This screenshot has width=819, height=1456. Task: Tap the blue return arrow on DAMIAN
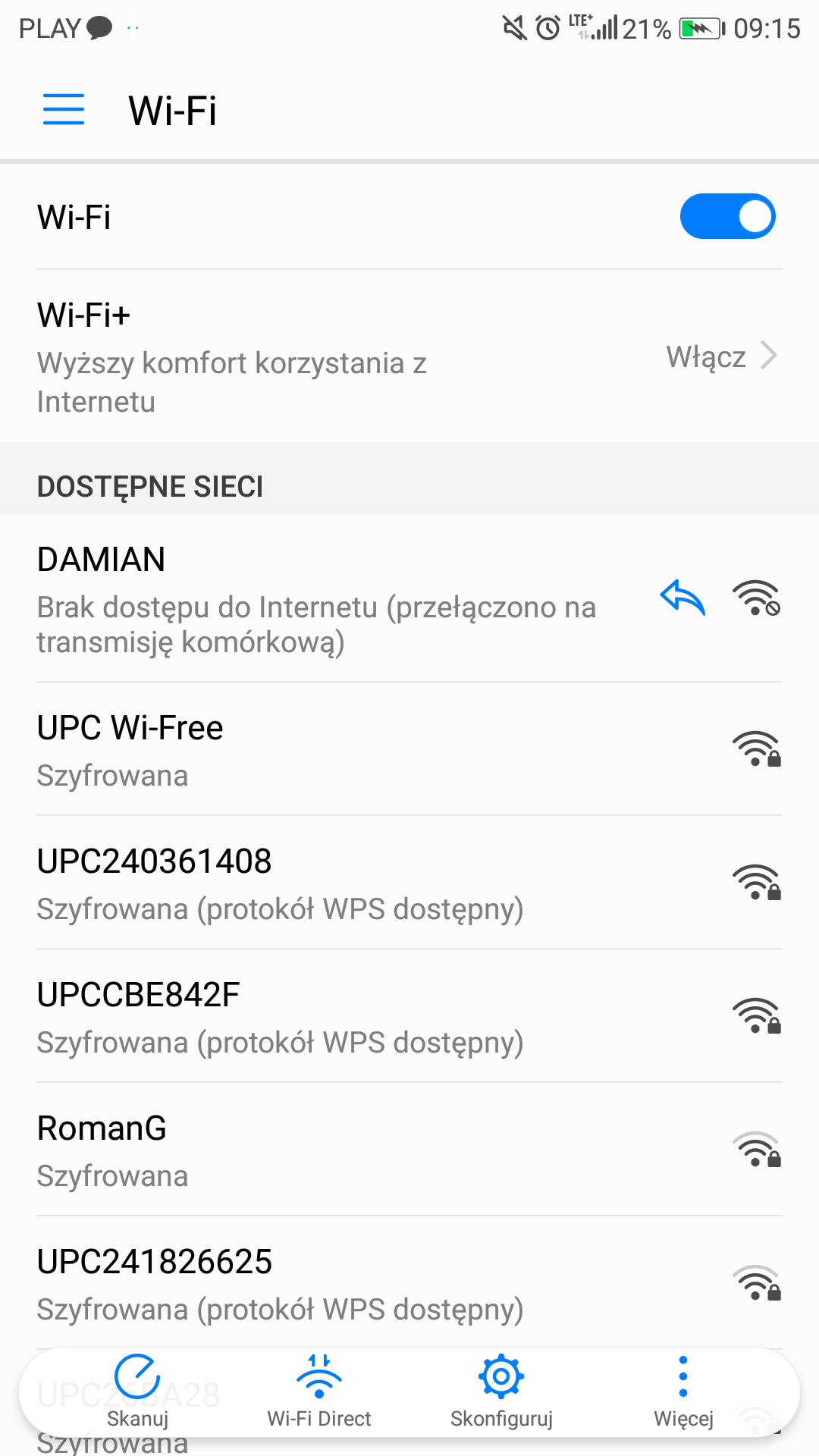(682, 598)
